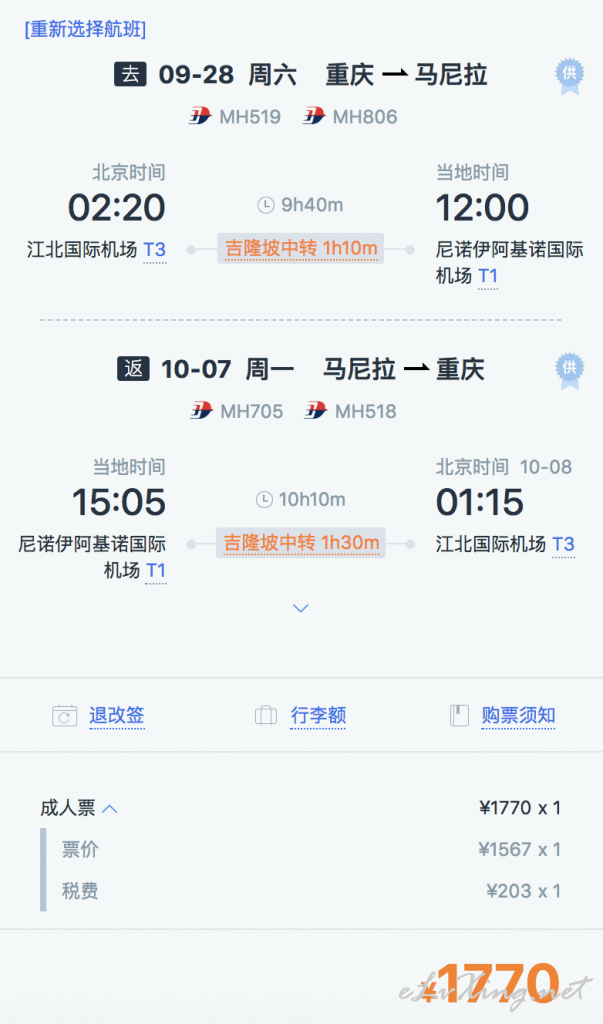The image size is (603, 1024).
Task: Tap T1 terminal of the 15:05 departure
Action: click(x=155, y=571)
